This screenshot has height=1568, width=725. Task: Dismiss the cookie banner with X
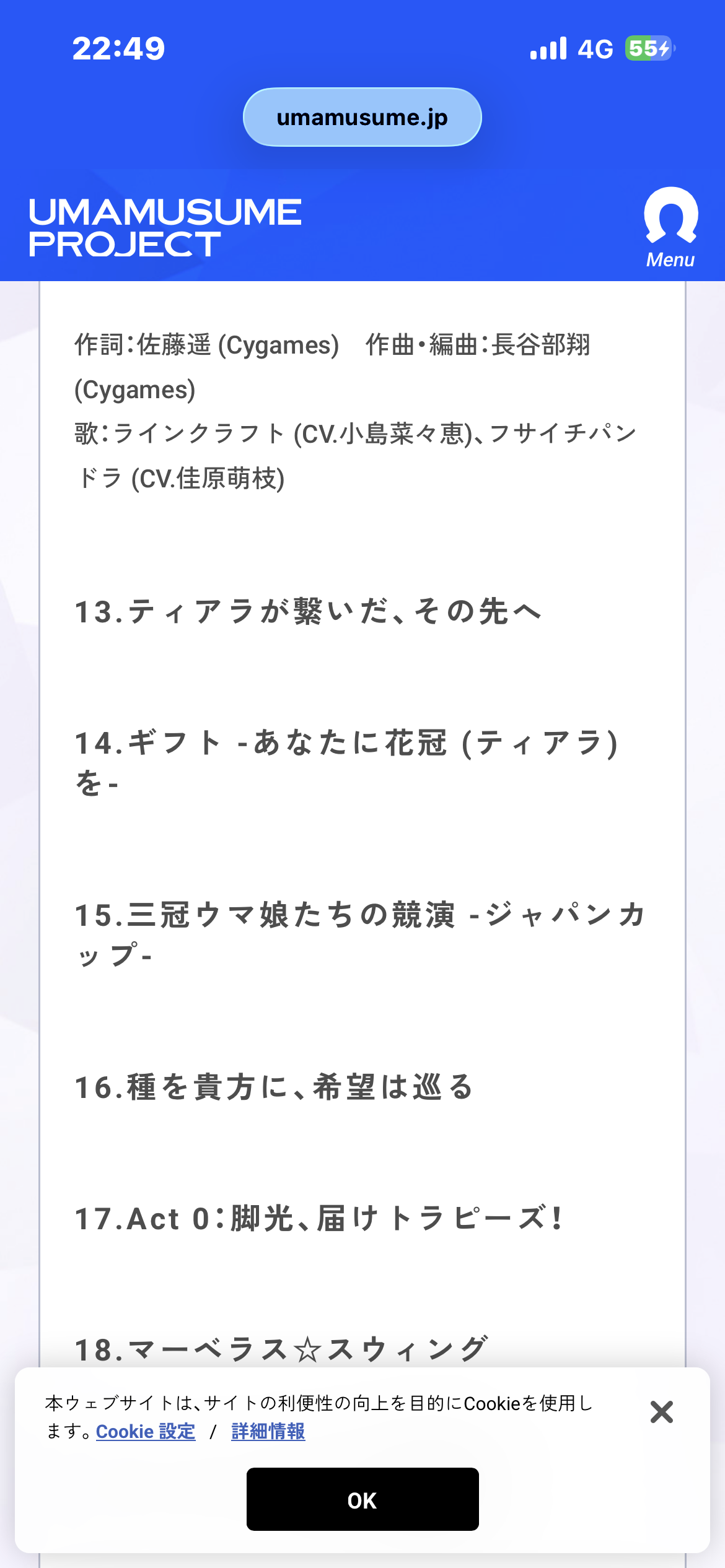coord(661,1412)
